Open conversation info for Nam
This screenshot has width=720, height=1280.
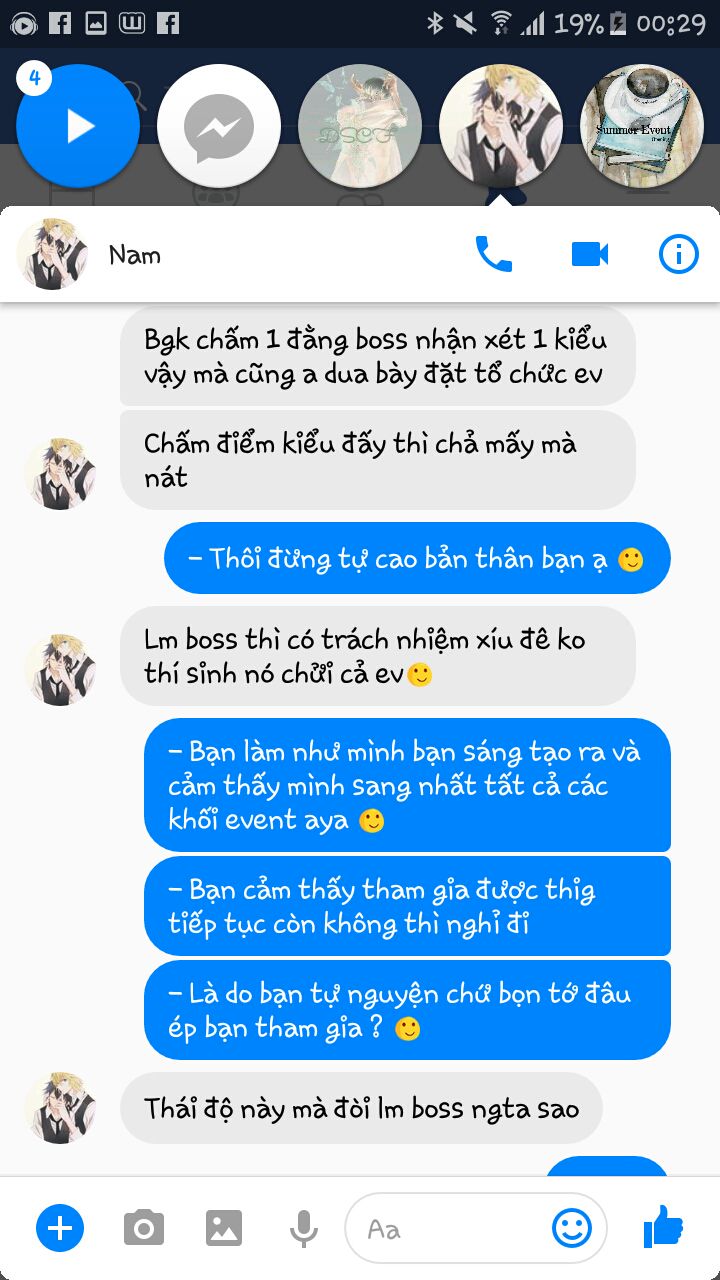(x=679, y=255)
